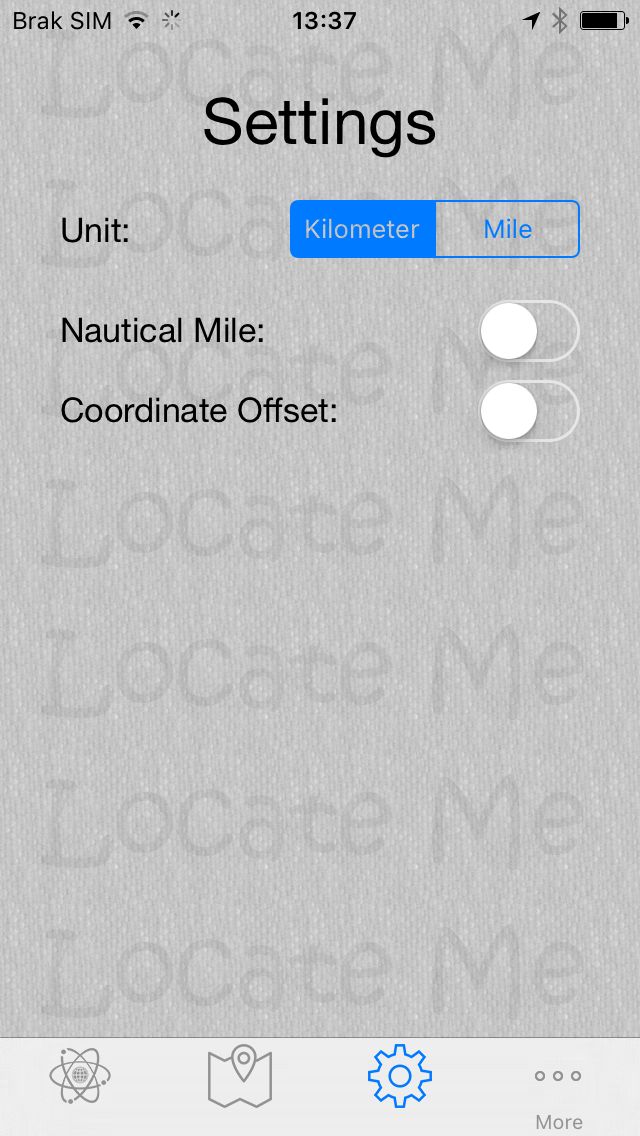Open the More tab
This screenshot has height=1136, width=640.
click(559, 1094)
